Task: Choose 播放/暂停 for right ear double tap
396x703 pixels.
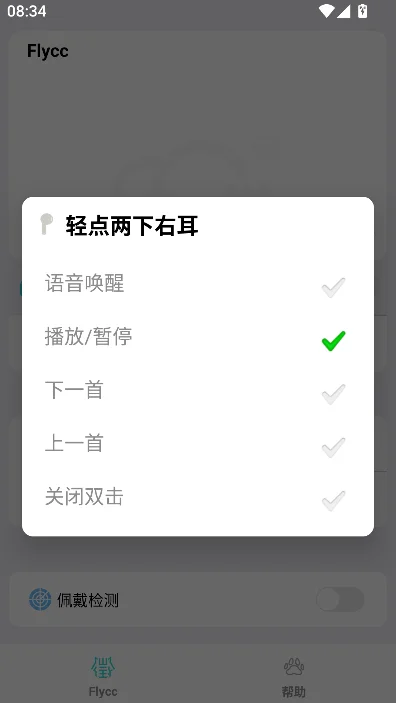Action: pyautogui.click(x=197, y=337)
